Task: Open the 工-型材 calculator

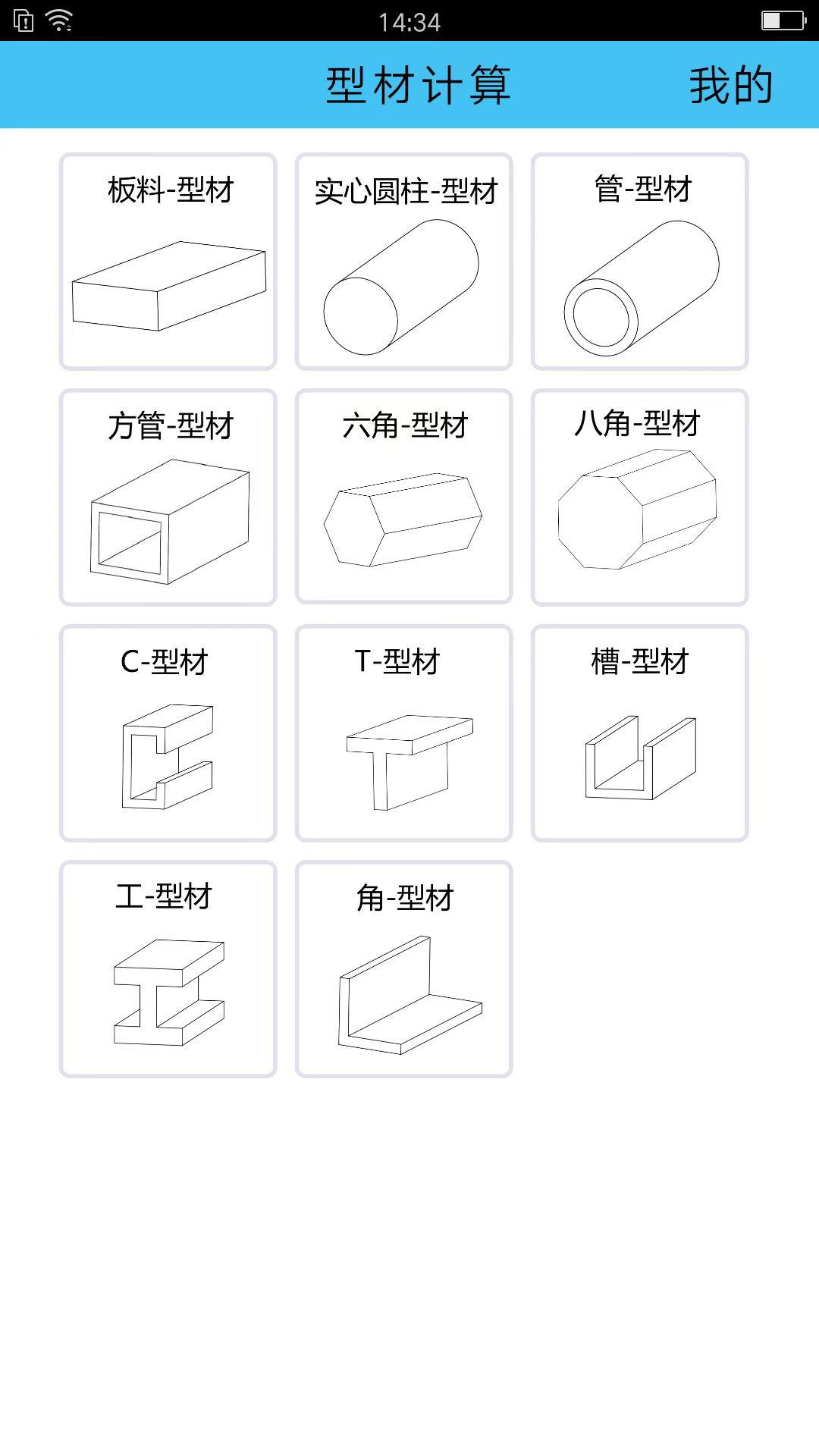Action: click(x=168, y=969)
